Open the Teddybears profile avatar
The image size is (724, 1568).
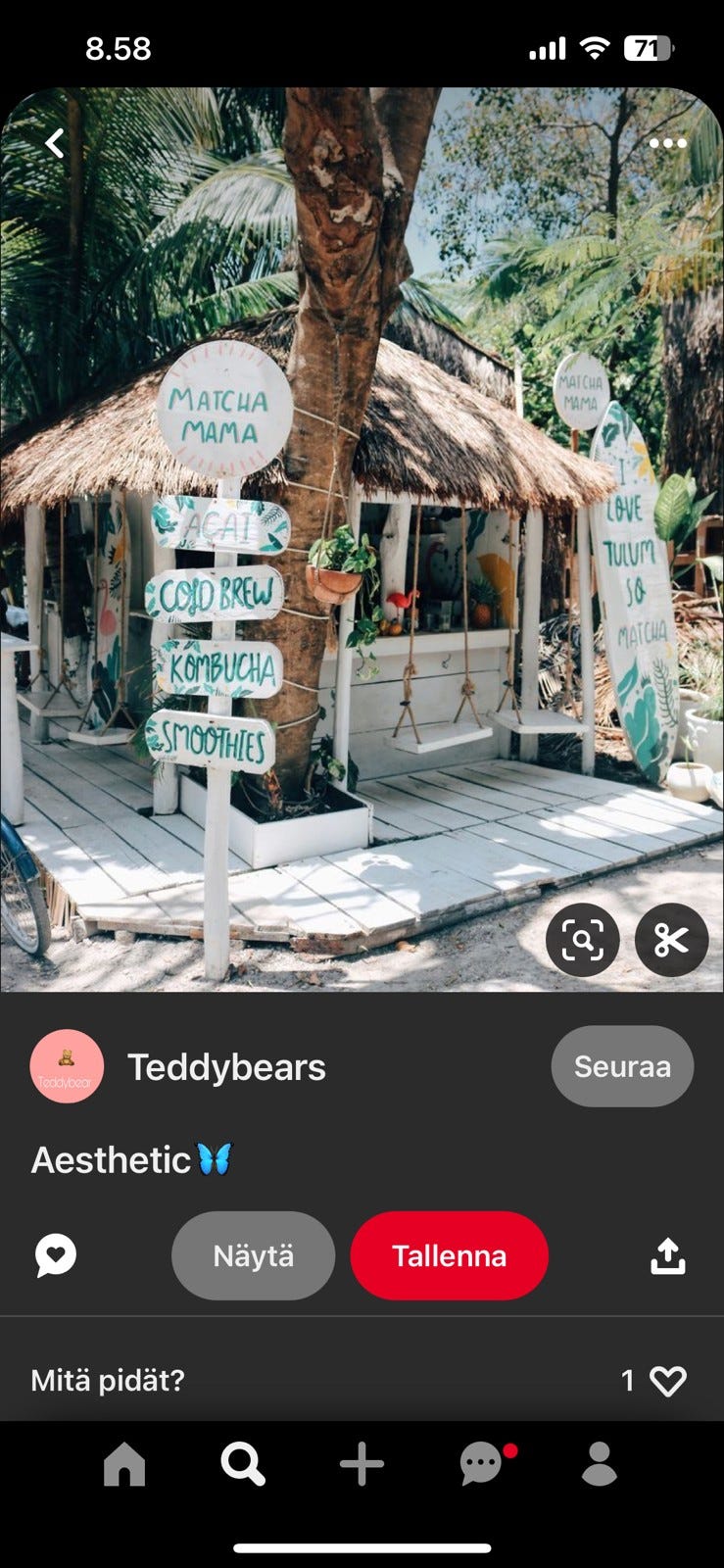point(67,1066)
